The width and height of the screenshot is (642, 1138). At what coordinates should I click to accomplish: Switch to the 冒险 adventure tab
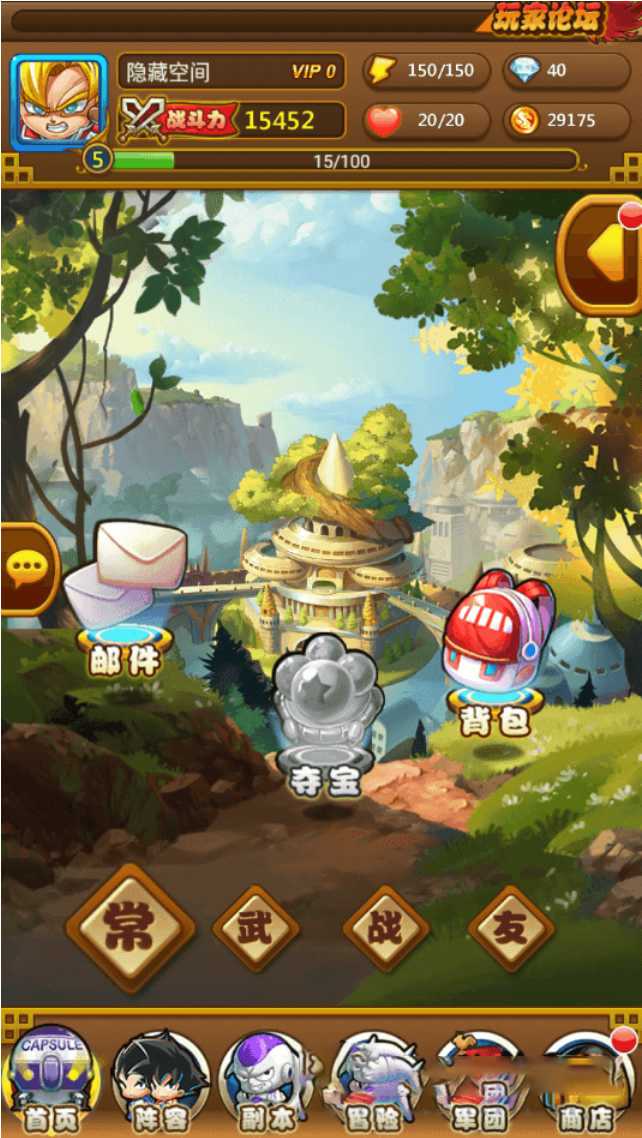click(373, 1085)
